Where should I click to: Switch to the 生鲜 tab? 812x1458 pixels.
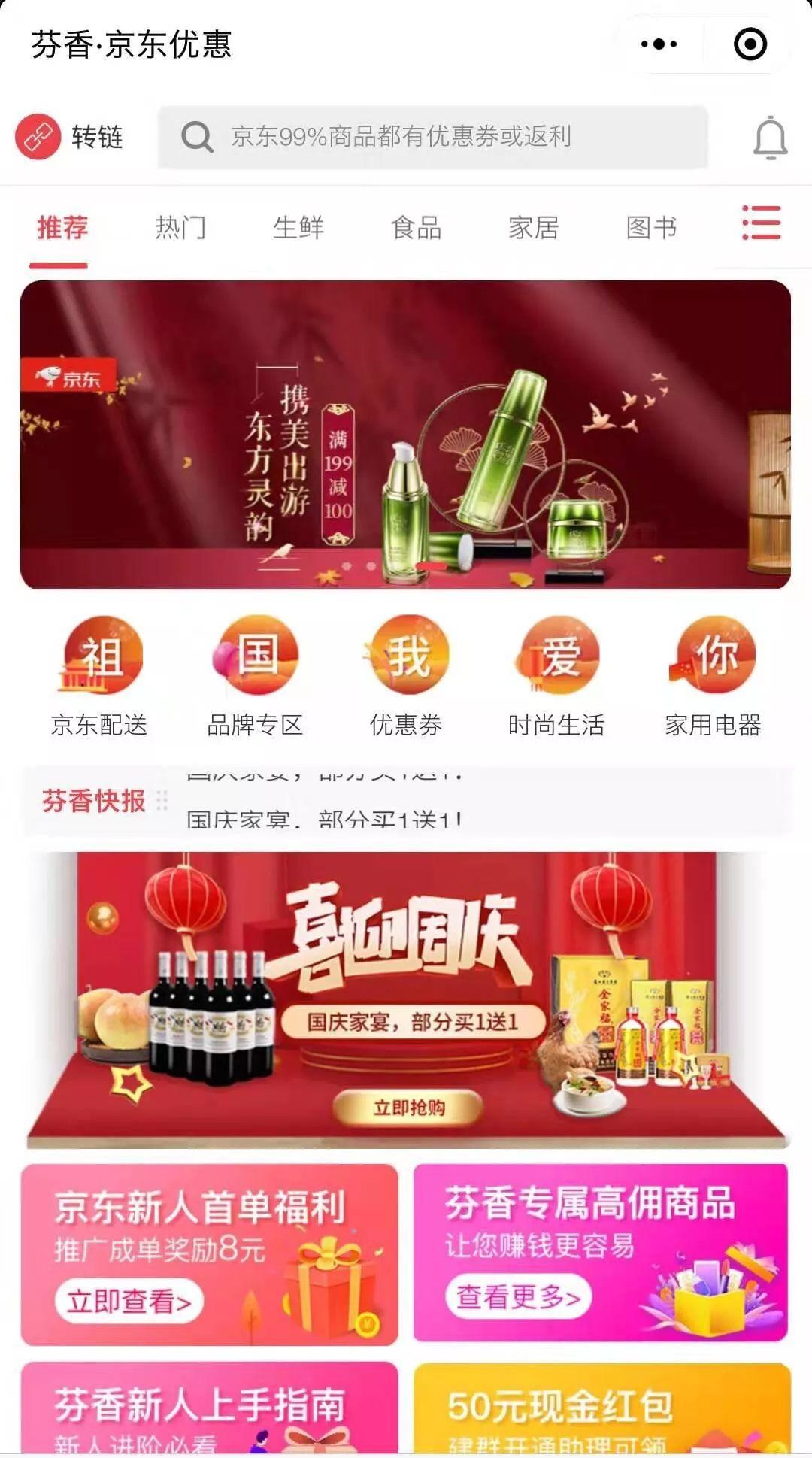tap(298, 227)
